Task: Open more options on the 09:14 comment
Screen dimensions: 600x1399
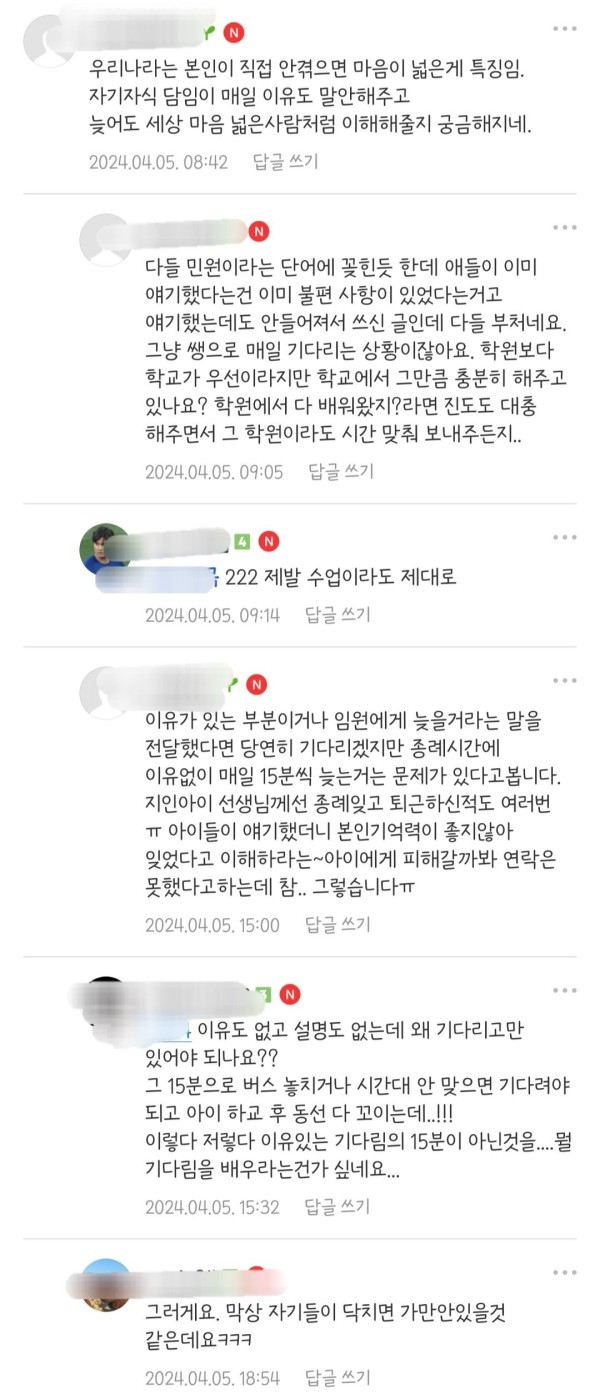Action: (x=567, y=539)
